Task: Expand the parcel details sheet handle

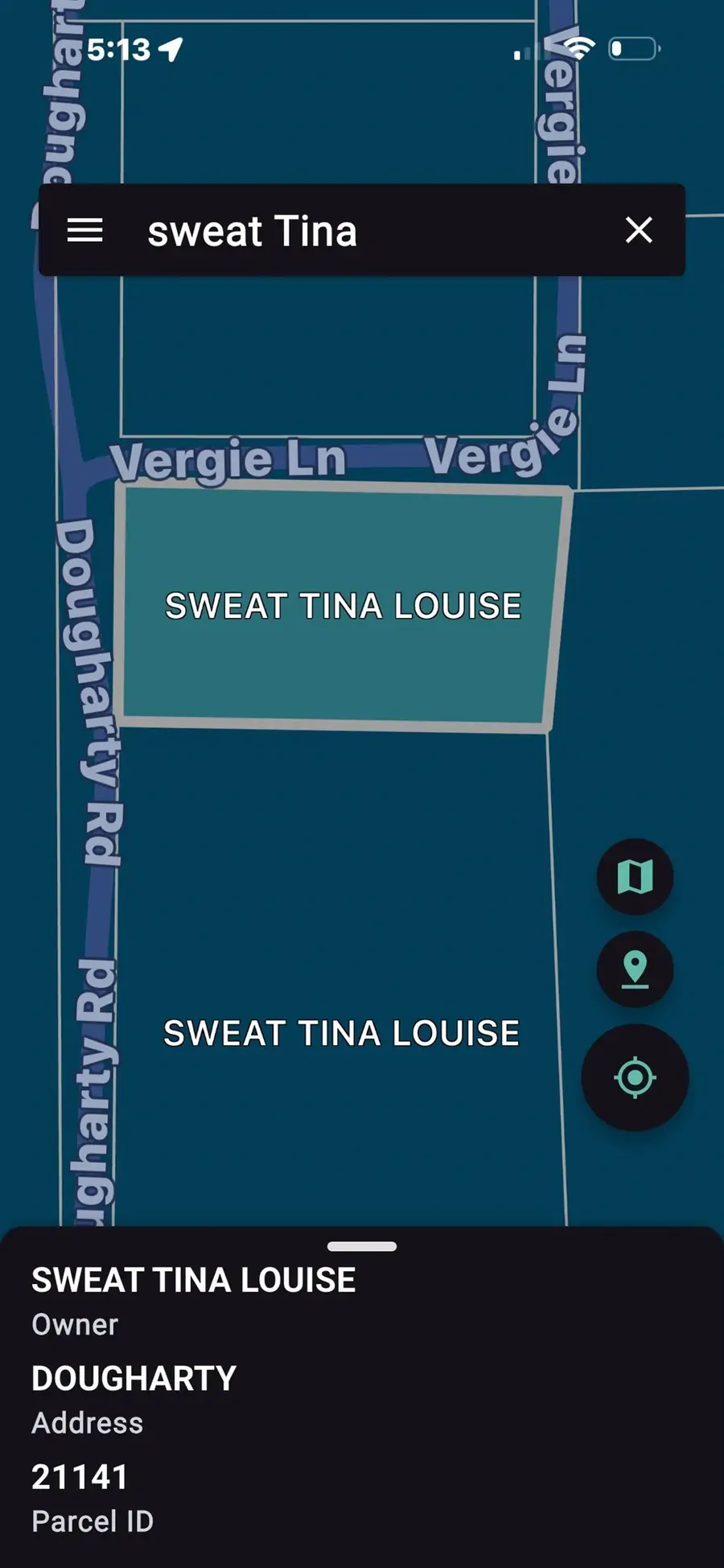Action: tap(362, 1246)
